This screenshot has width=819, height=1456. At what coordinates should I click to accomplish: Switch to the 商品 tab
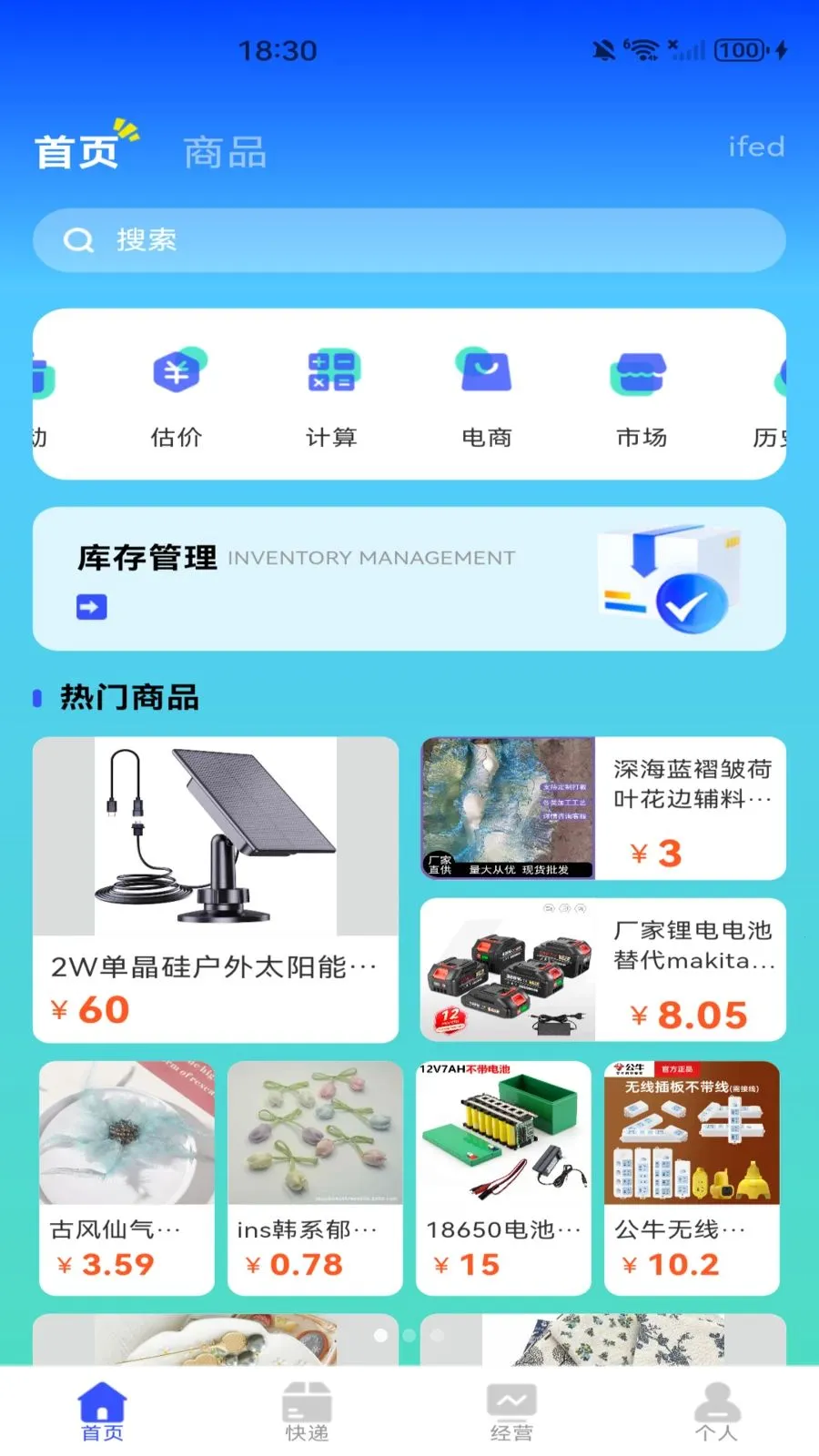[225, 152]
